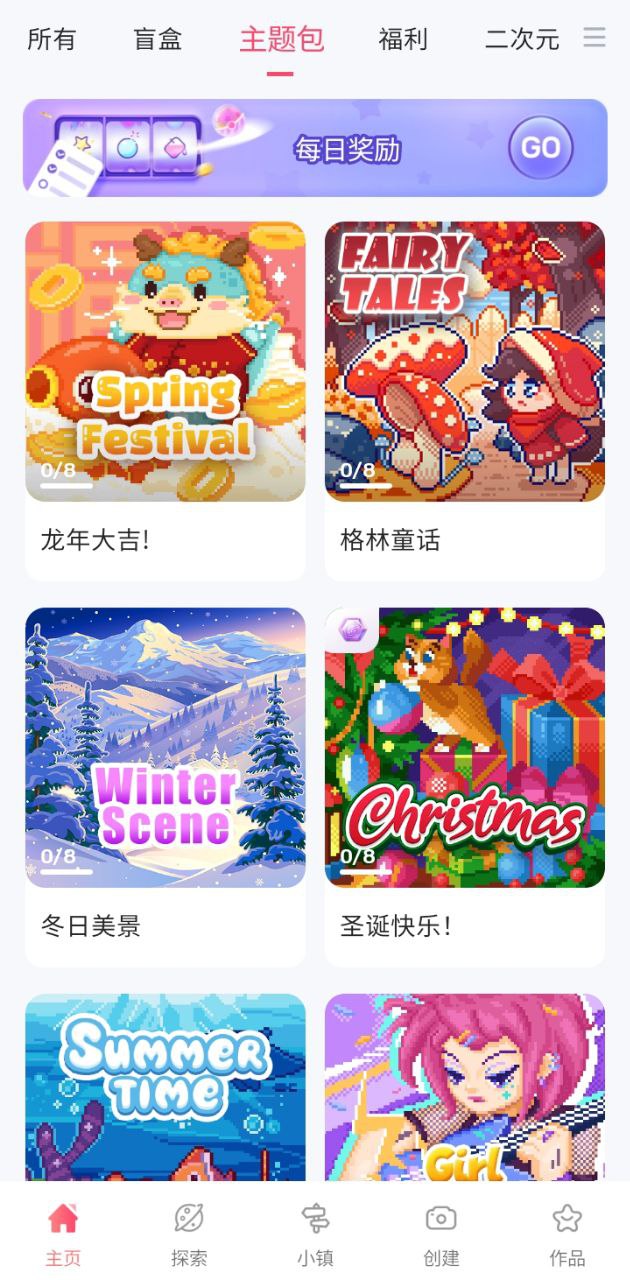Open the Summer Time theme pack
Viewport: 630px width, 1280px height.
[165, 1085]
